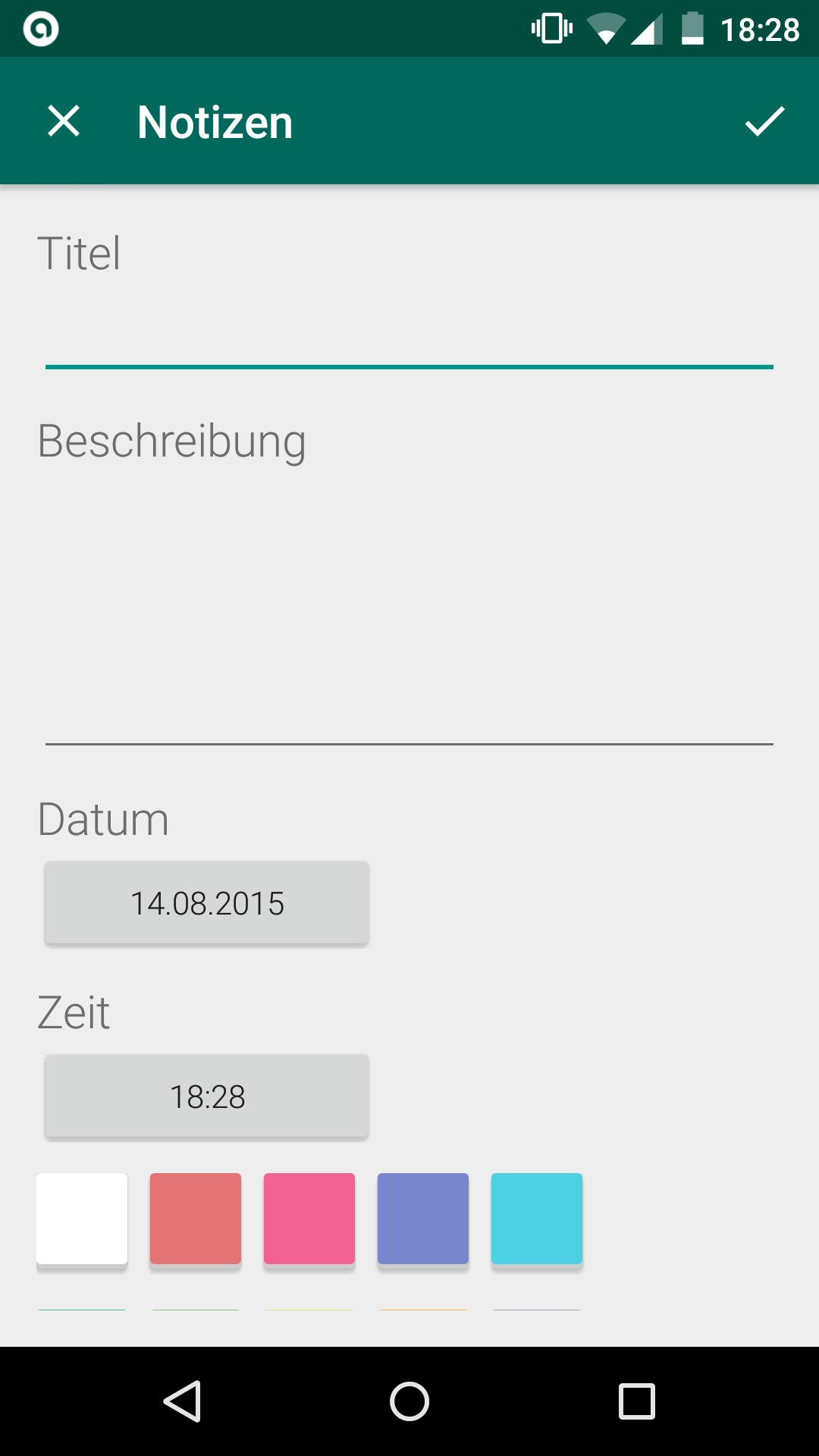The height and width of the screenshot is (1456, 819).
Task: Tap the vibration icon in the status bar
Action: 551,28
